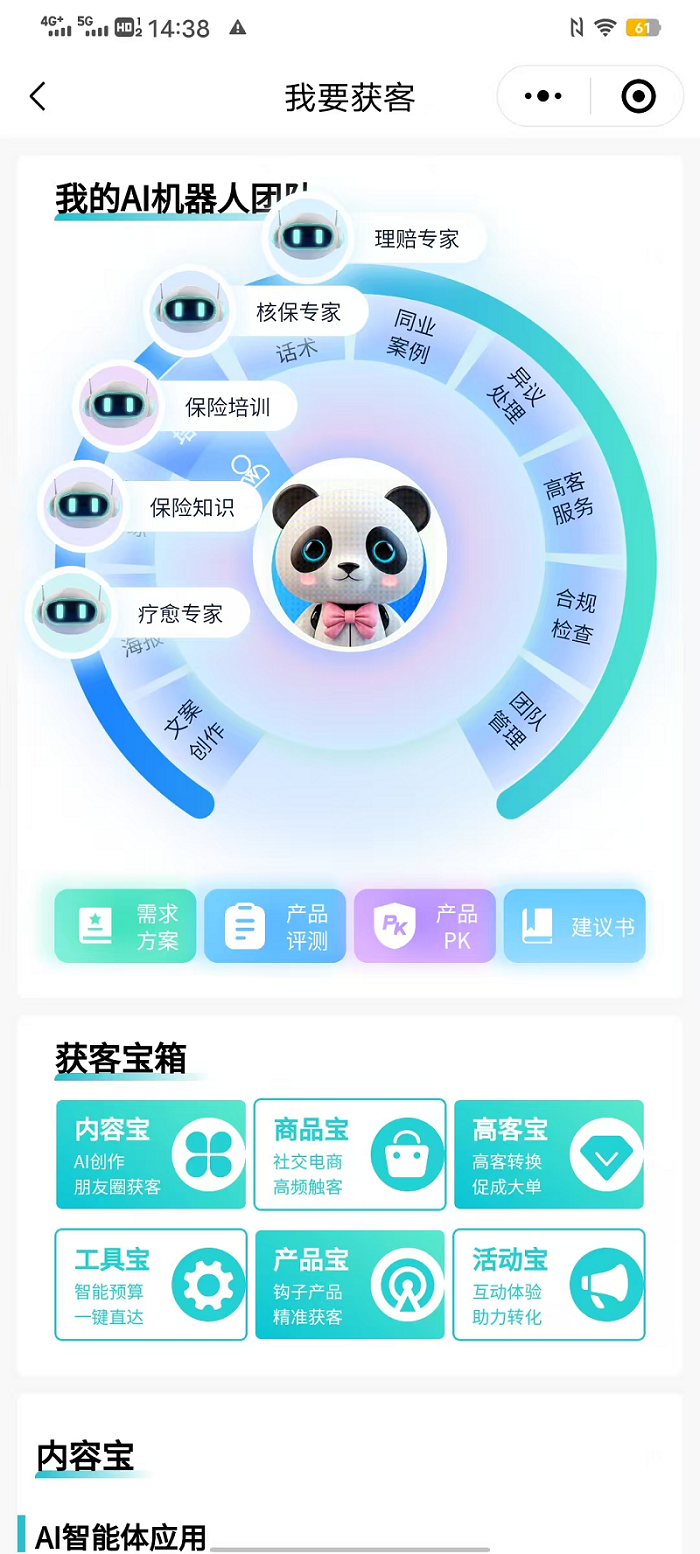Open 产品PK comparison
Screen dimensions: 700x1554
pyautogui.click(x=424, y=926)
